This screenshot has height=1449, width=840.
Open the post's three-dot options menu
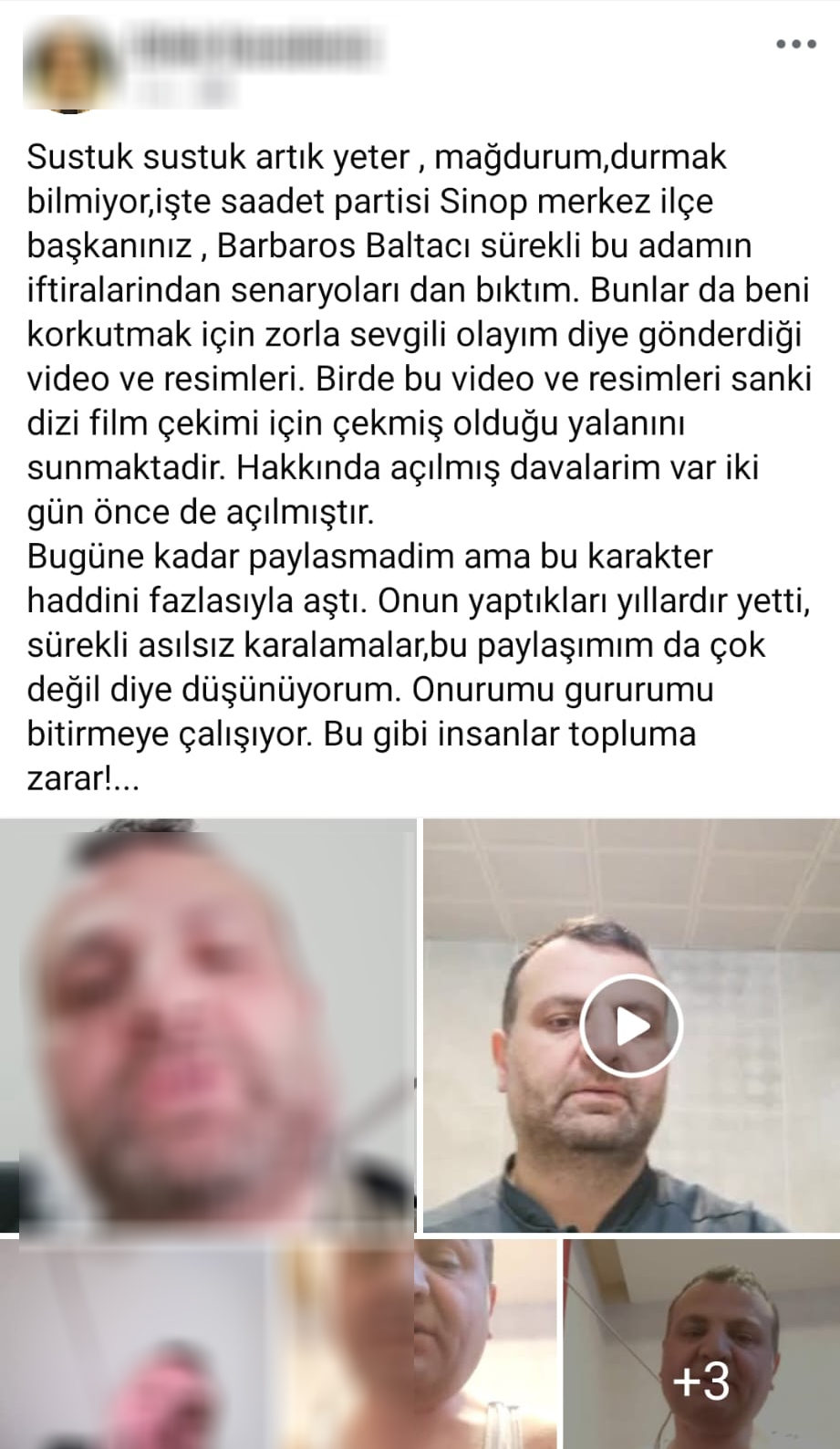(794, 44)
